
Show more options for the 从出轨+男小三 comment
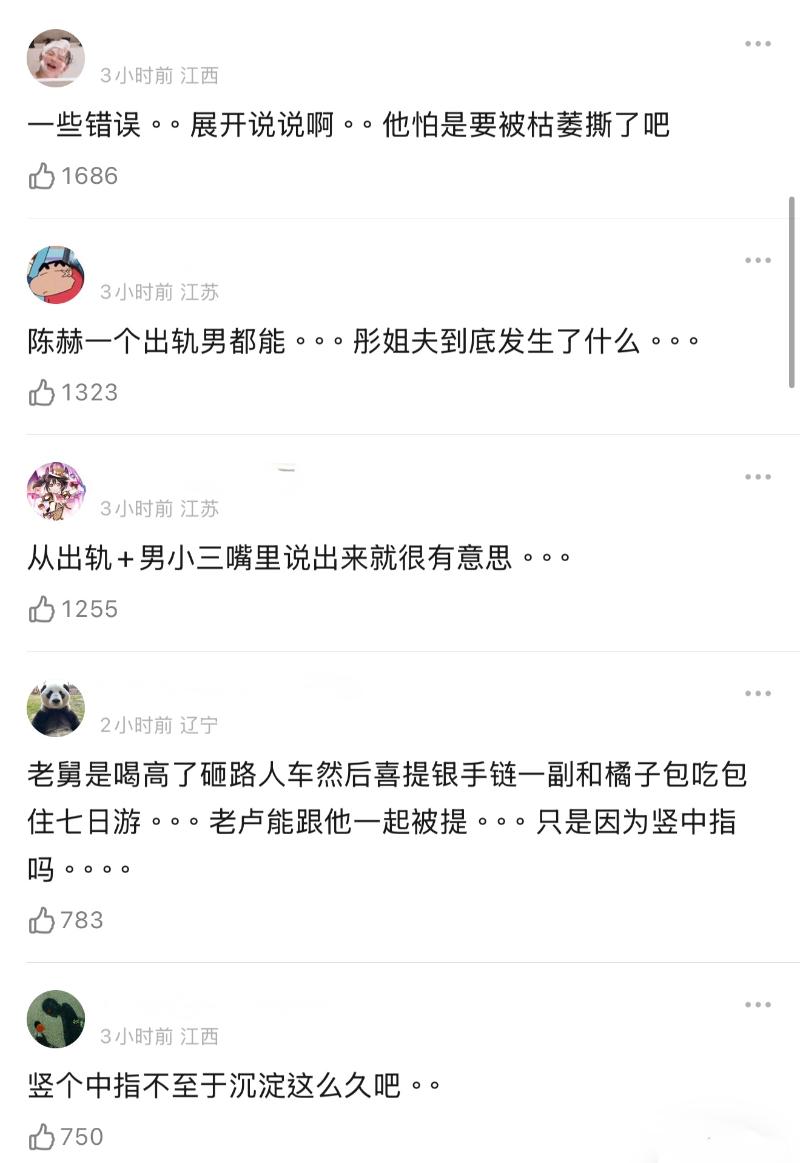click(758, 477)
